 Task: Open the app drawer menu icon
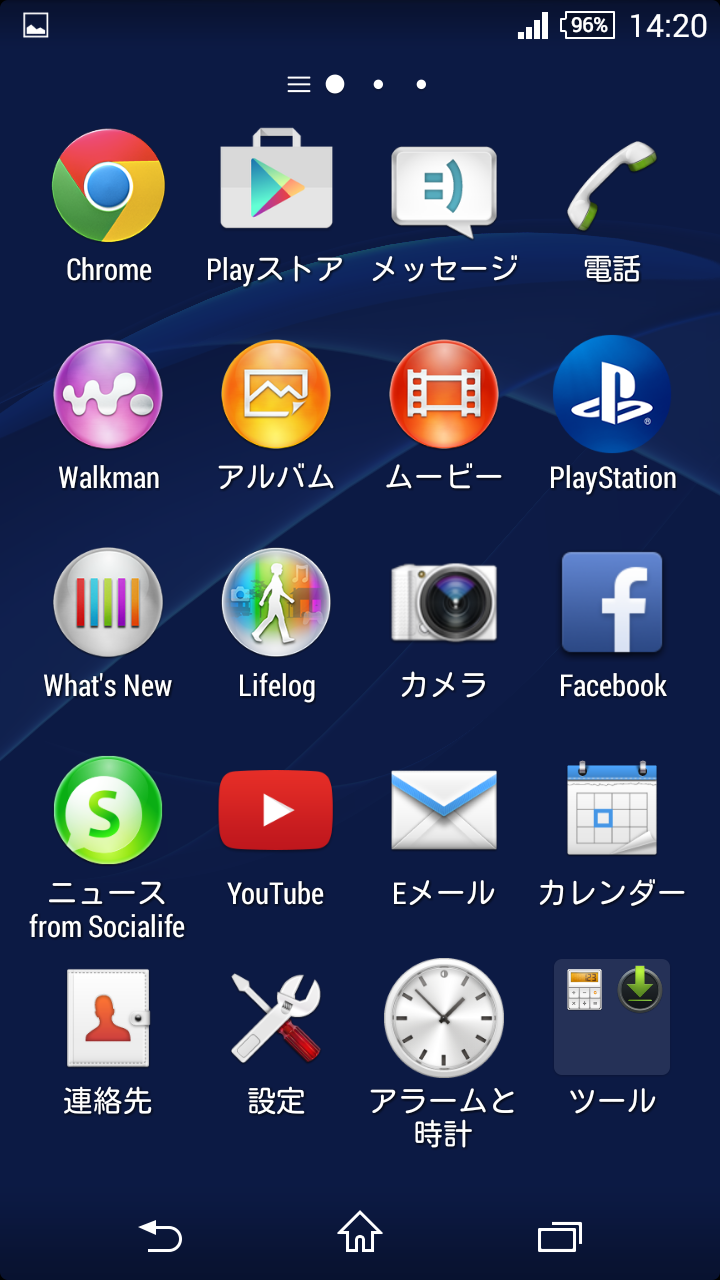coord(299,85)
